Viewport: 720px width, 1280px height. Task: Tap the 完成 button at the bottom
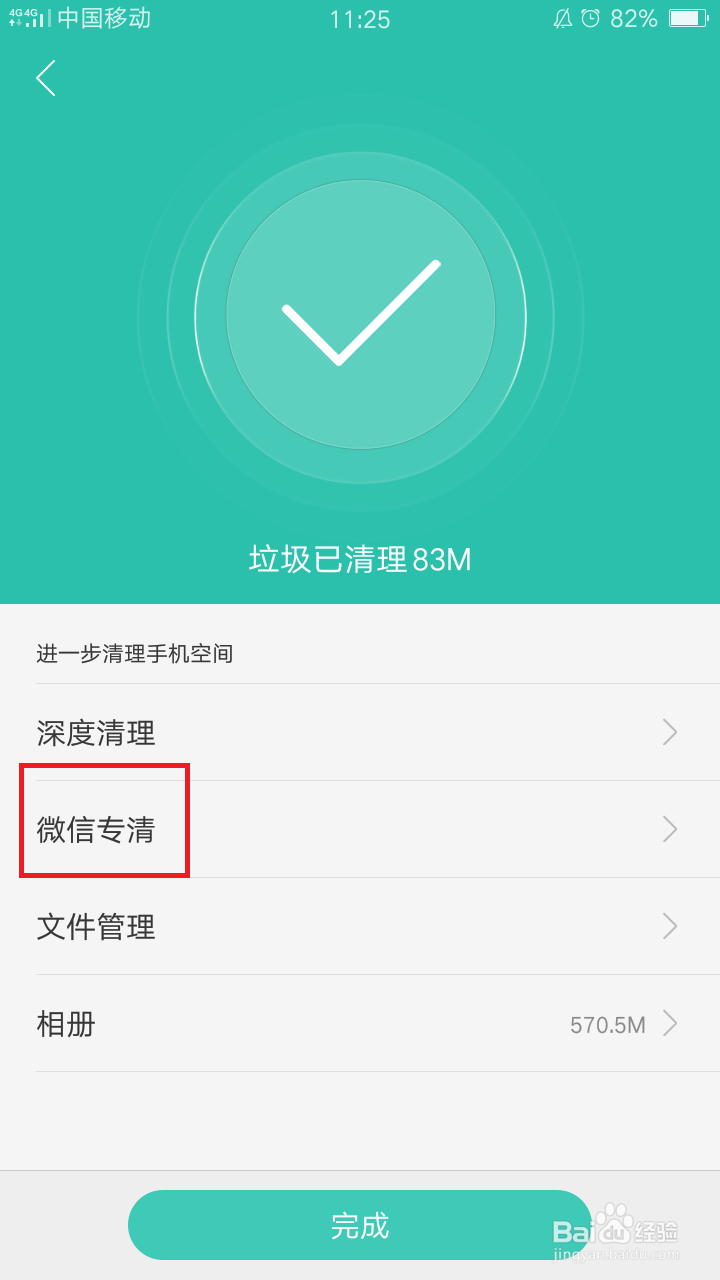[x=360, y=1225]
